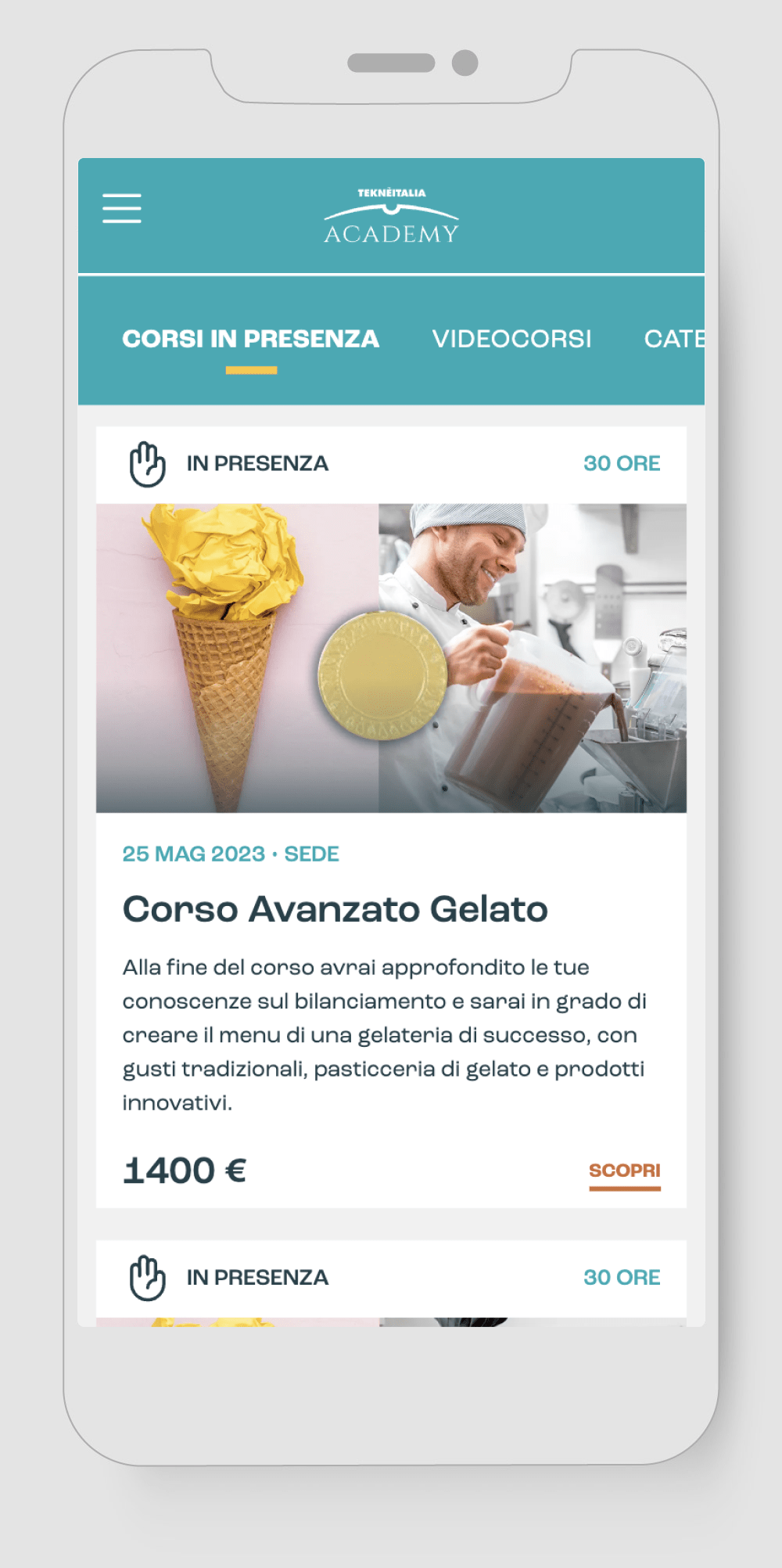Open the Corso Avanzato Gelato course card

335,909
